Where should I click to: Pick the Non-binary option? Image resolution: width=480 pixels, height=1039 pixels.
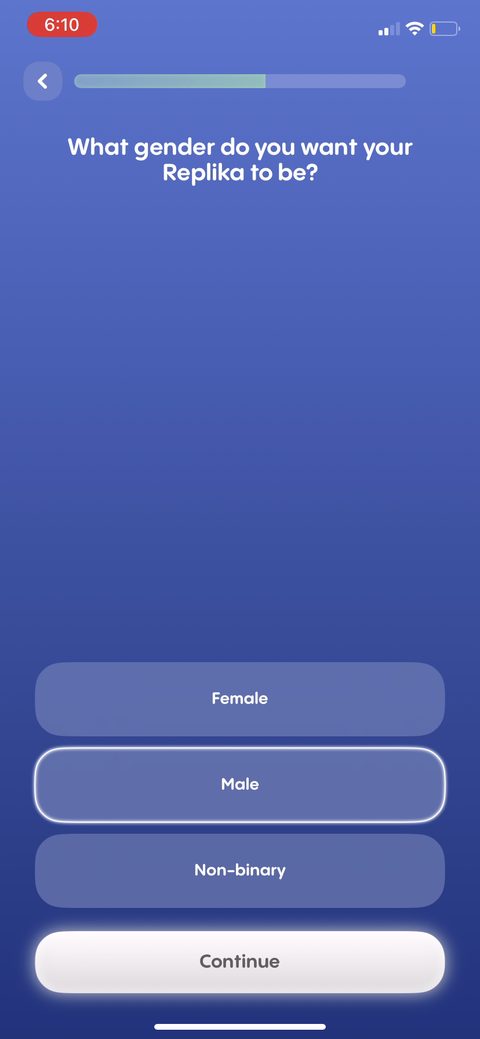(240, 870)
